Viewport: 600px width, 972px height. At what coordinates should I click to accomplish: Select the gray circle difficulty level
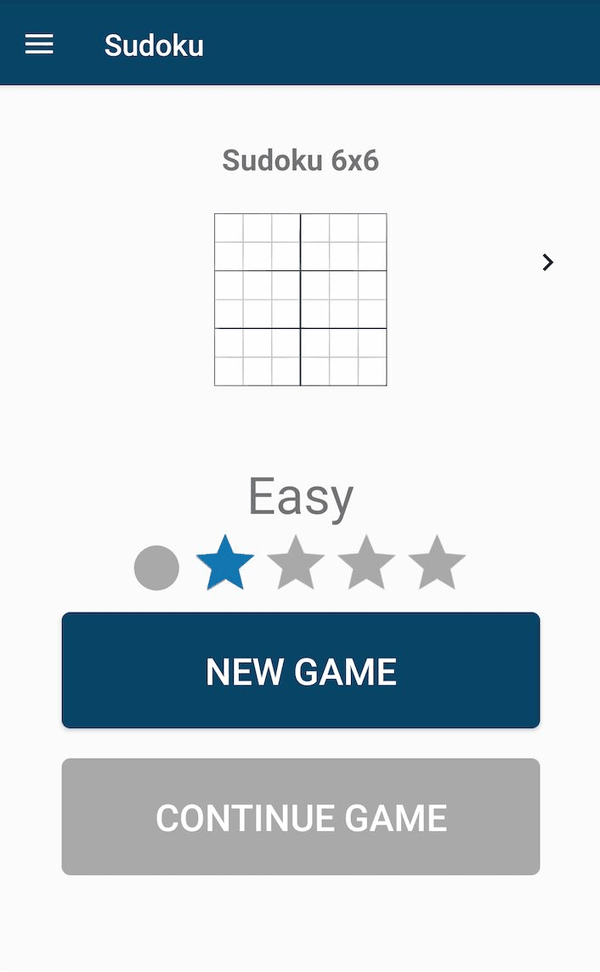[x=157, y=568]
